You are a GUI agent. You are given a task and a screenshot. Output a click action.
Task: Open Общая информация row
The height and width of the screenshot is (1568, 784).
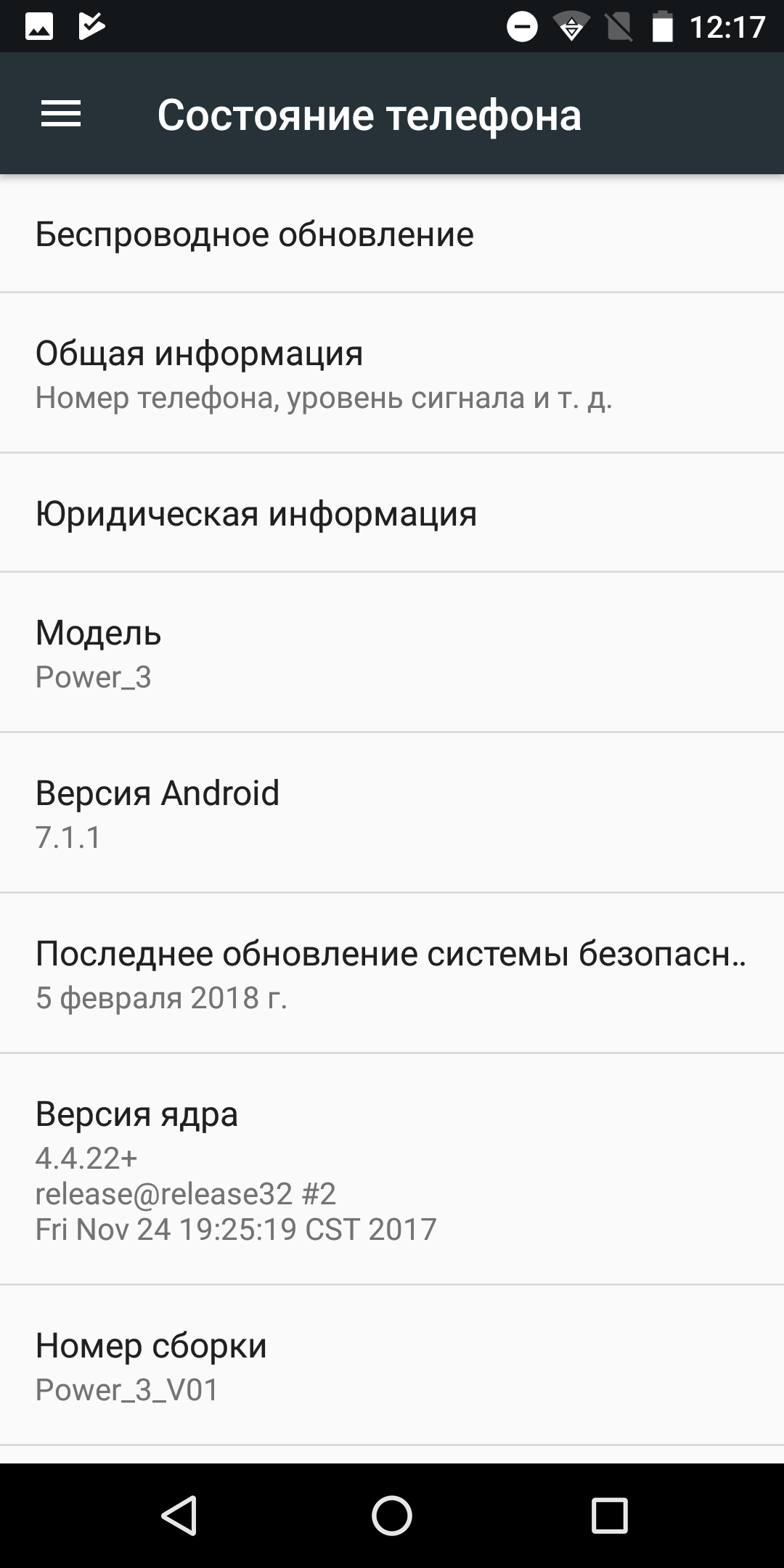(392, 373)
